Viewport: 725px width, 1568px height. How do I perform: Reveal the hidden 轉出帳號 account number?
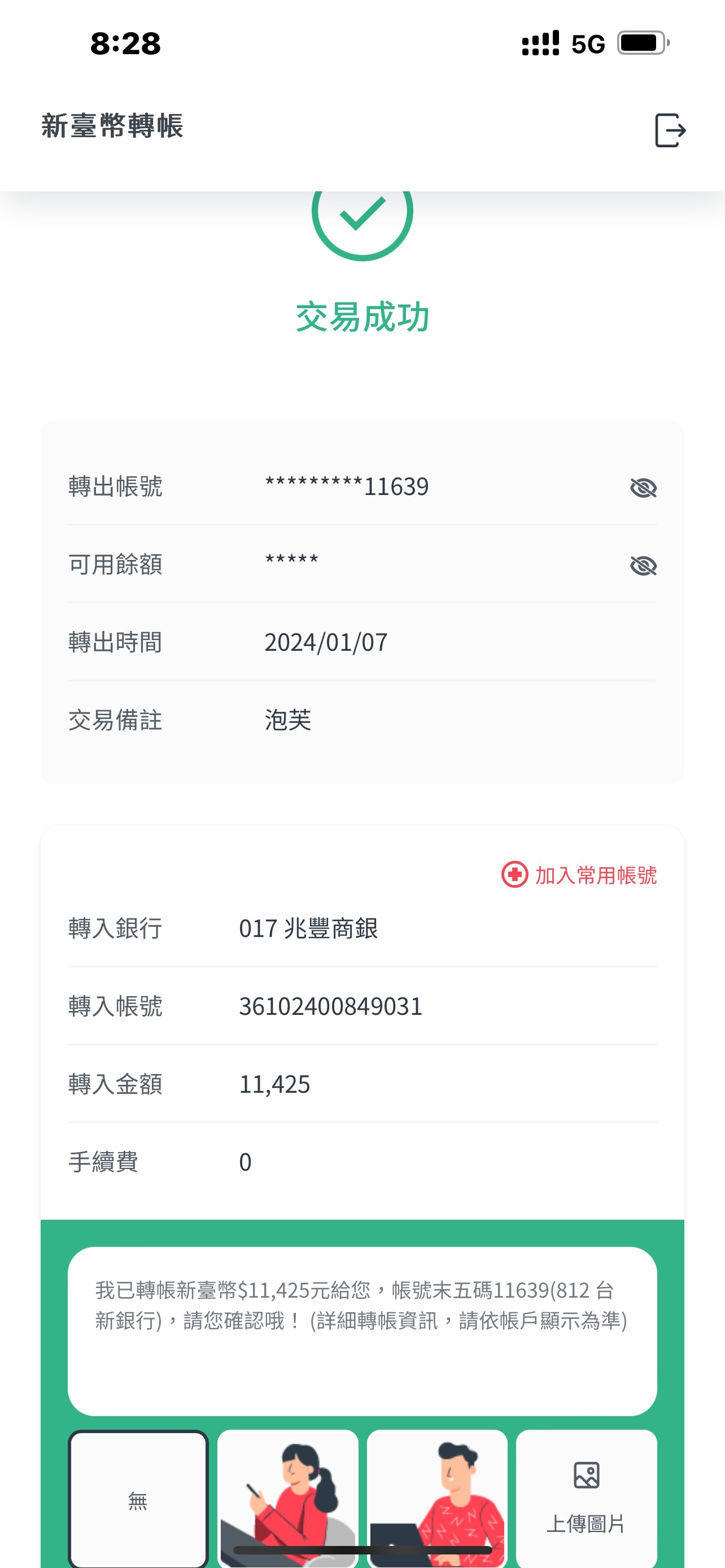click(x=643, y=487)
